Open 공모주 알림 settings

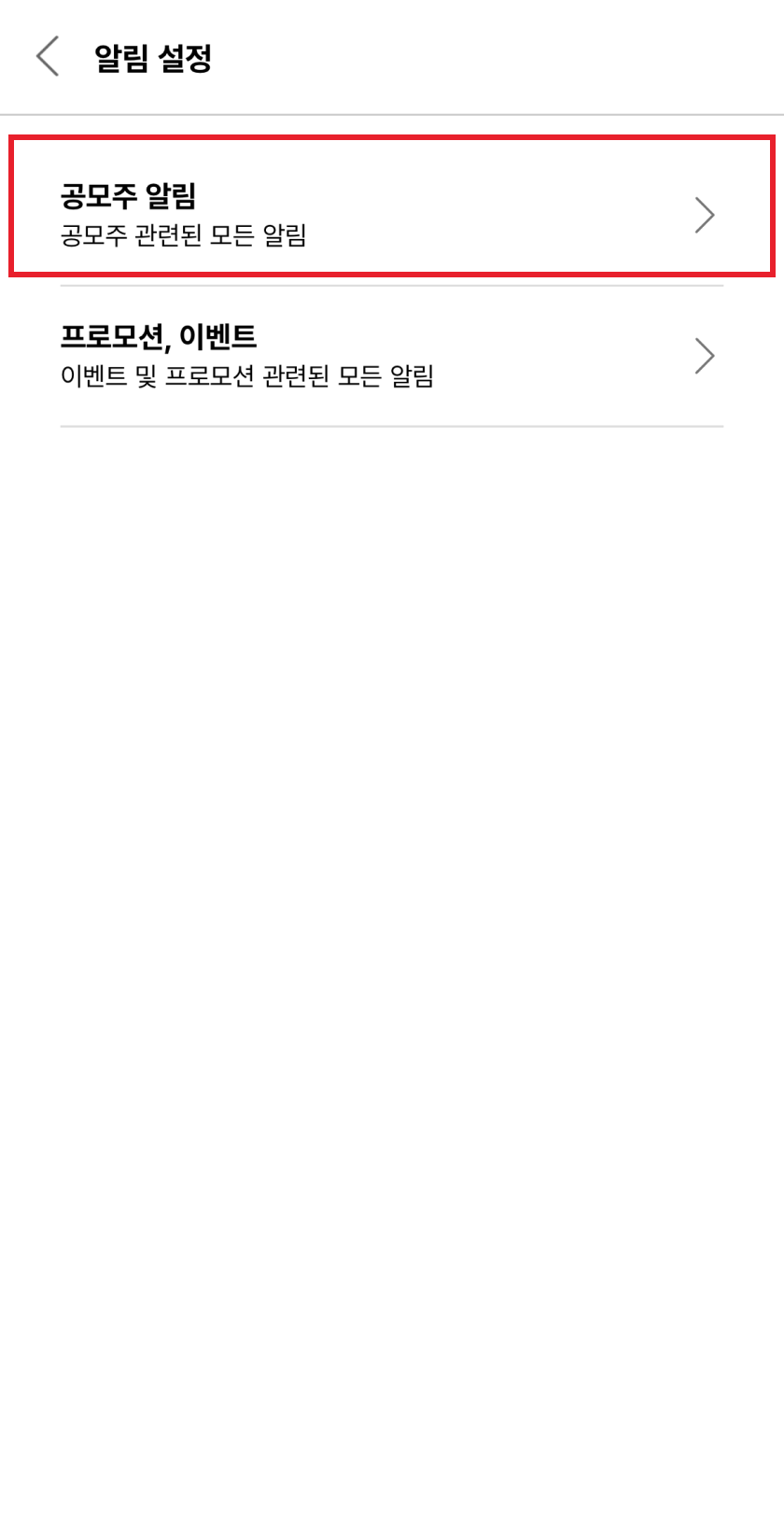[392, 215]
